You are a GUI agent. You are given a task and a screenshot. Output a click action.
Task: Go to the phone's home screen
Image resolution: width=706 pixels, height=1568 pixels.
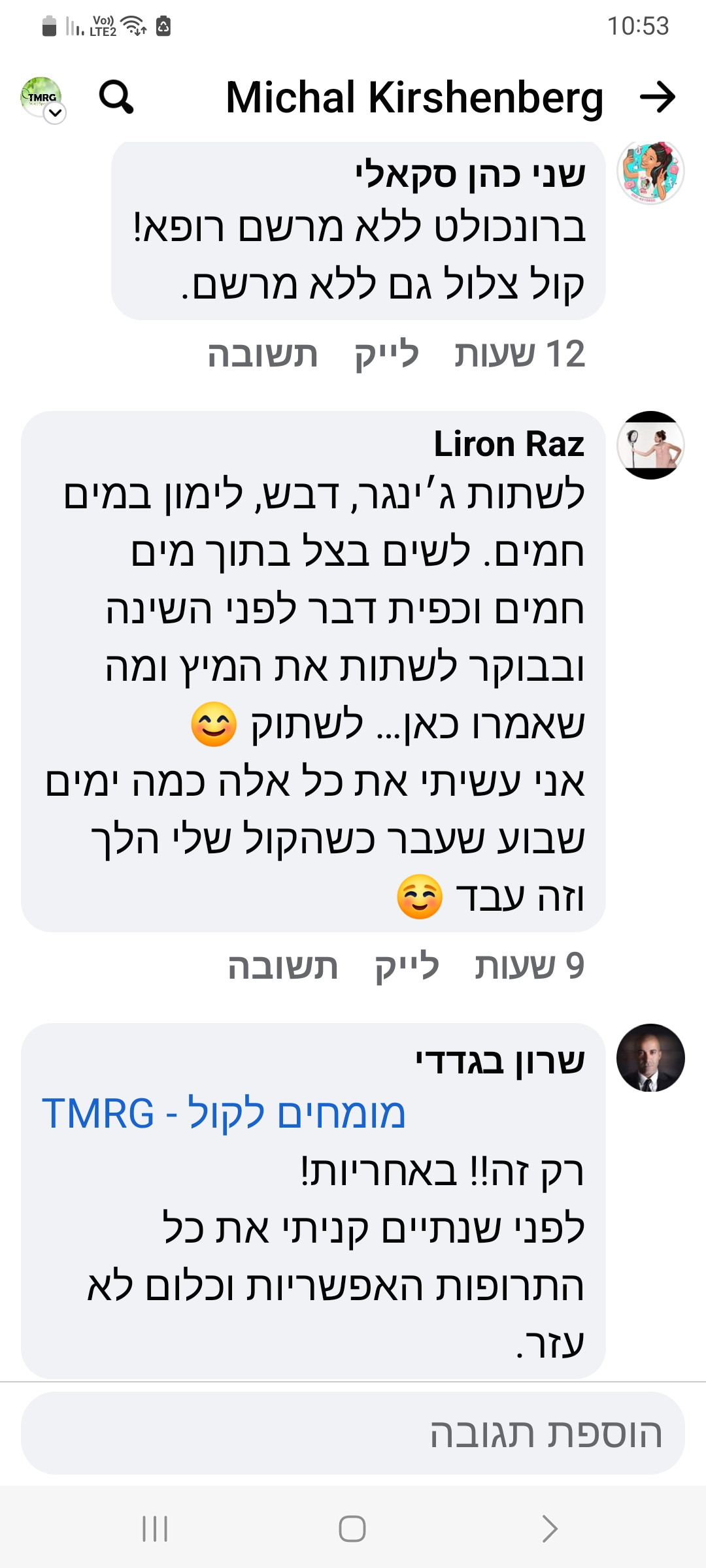(352, 1529)
